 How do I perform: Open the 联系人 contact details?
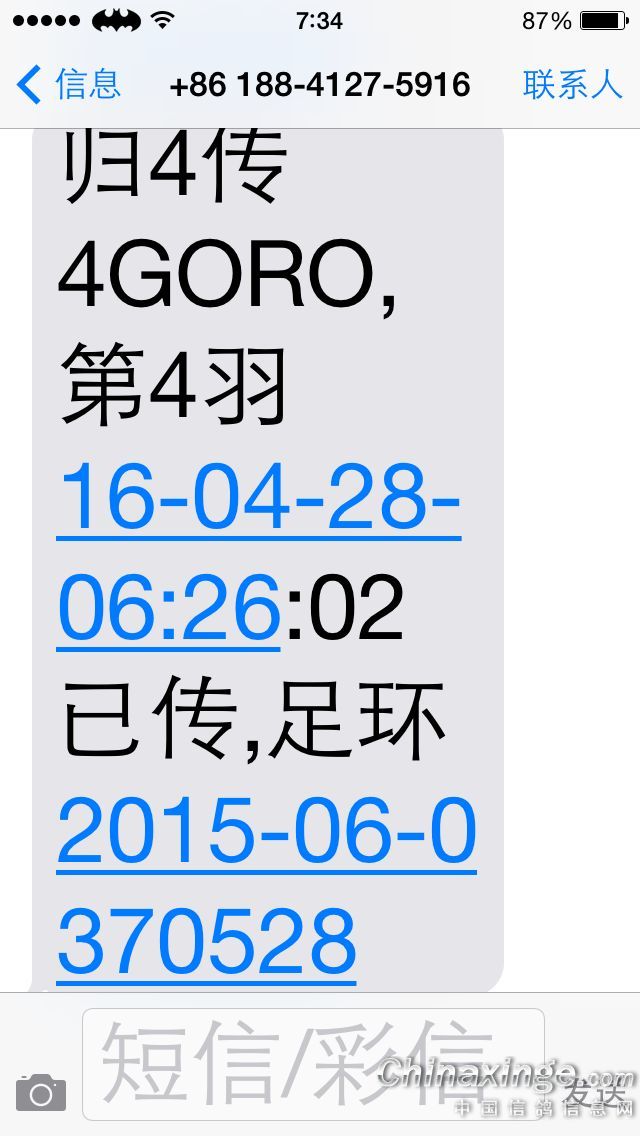coord(572,85)
